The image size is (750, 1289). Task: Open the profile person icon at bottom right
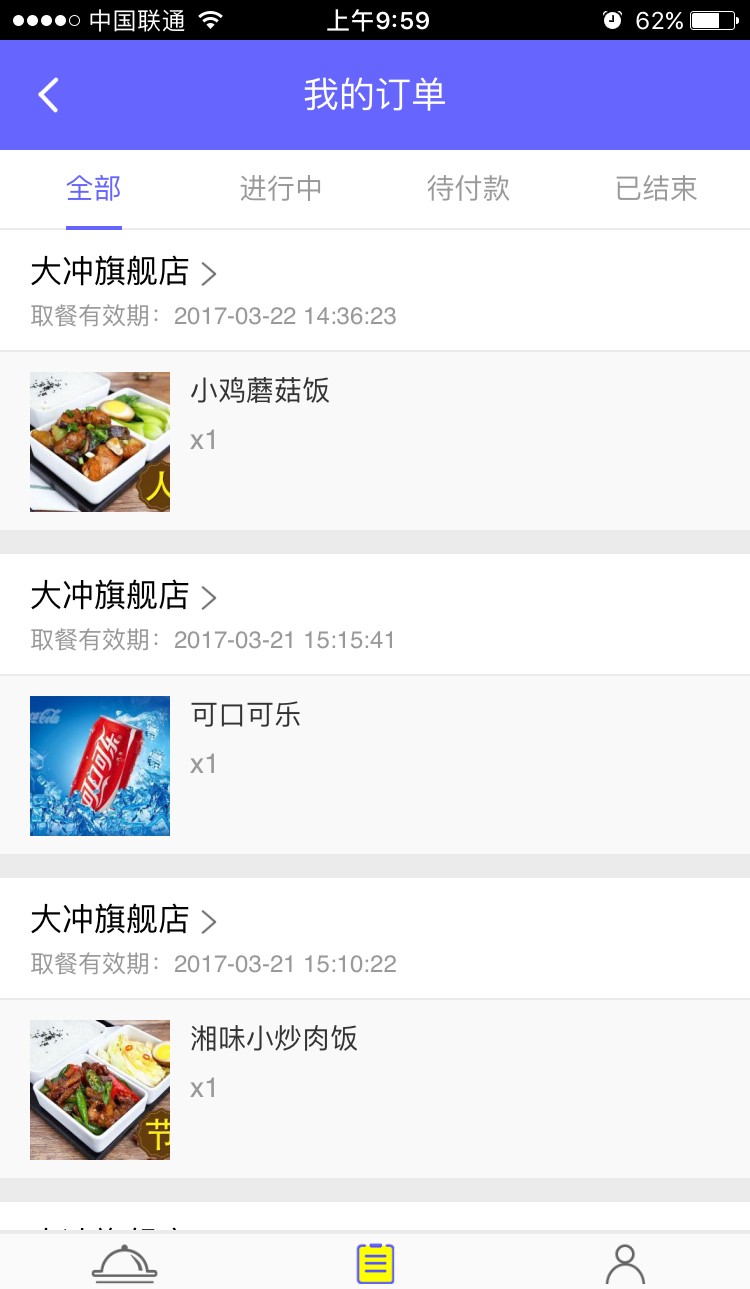tap(626, 1262)
